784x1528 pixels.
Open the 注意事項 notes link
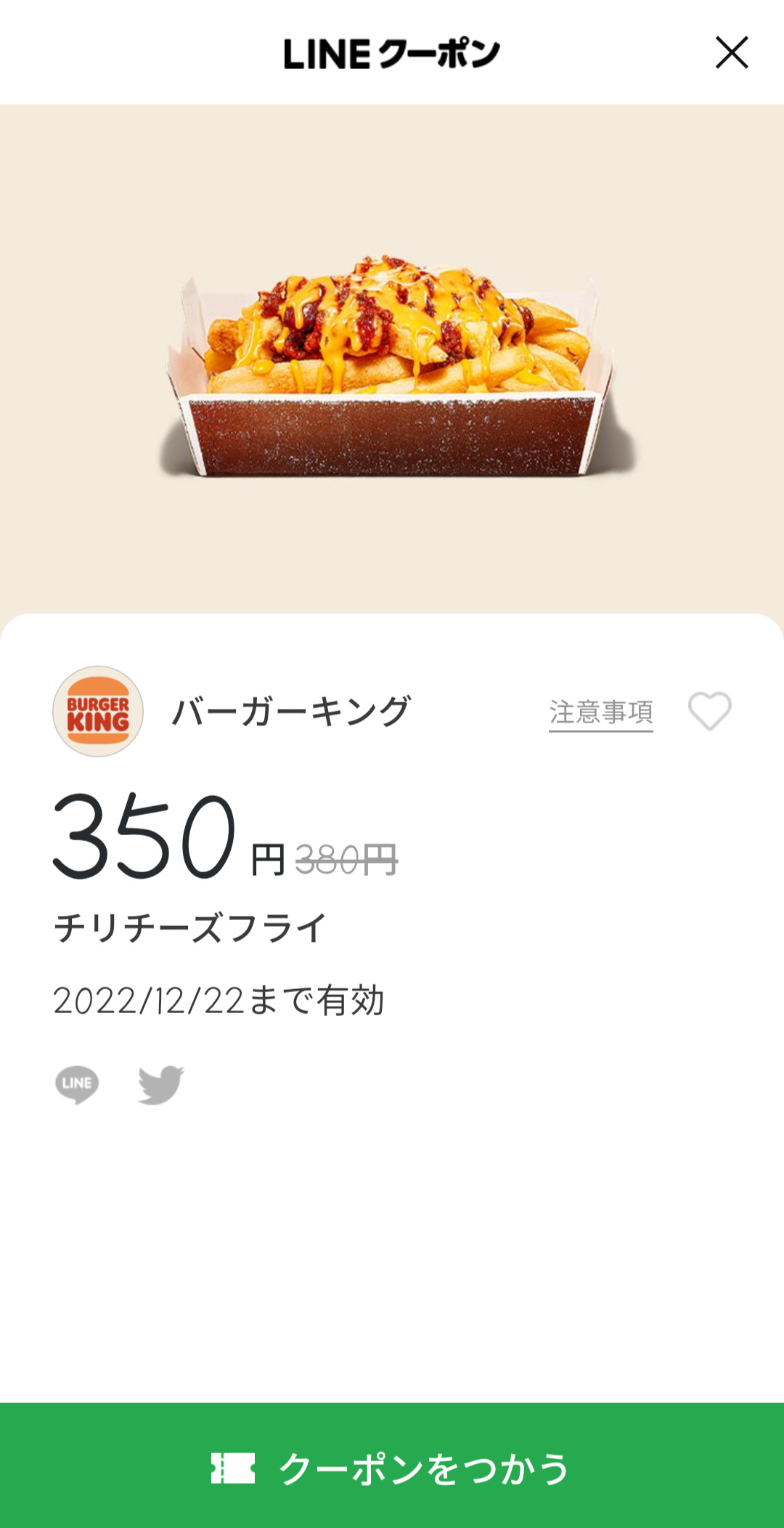(600, 712)
